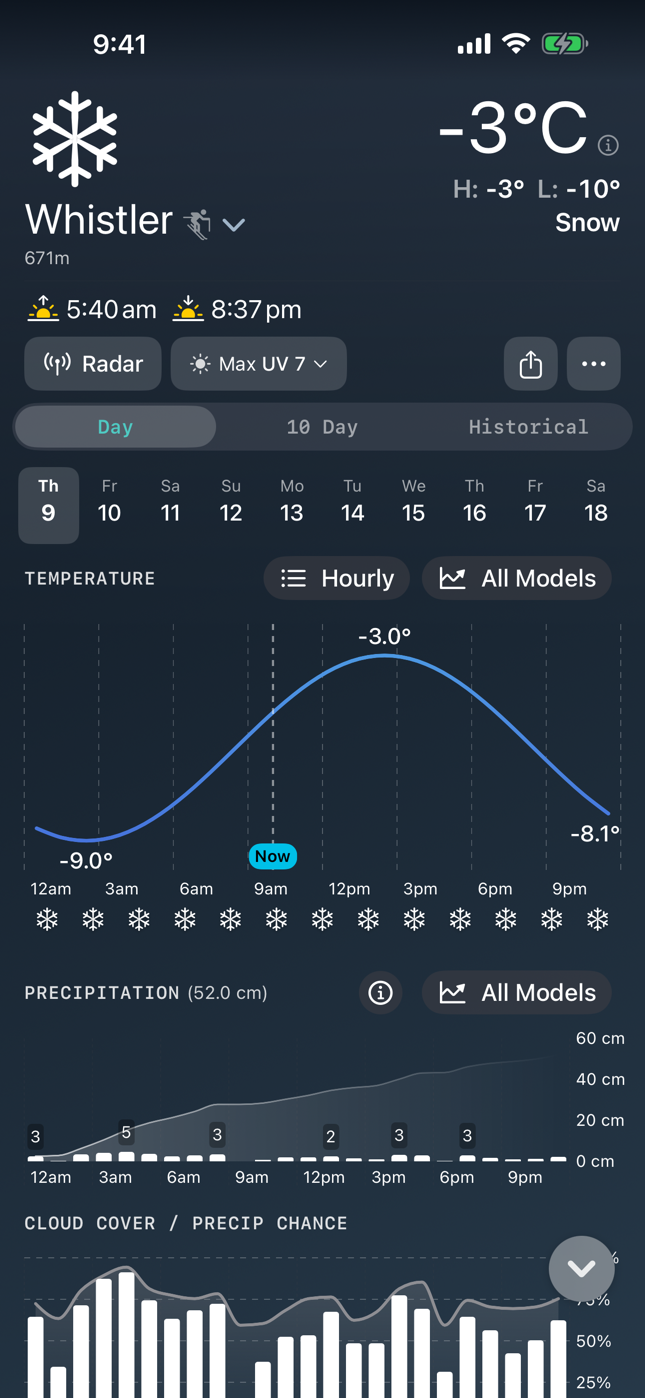
Task: Show All Models for temperature
Action: pyautogui.click(x=517, y=578)
